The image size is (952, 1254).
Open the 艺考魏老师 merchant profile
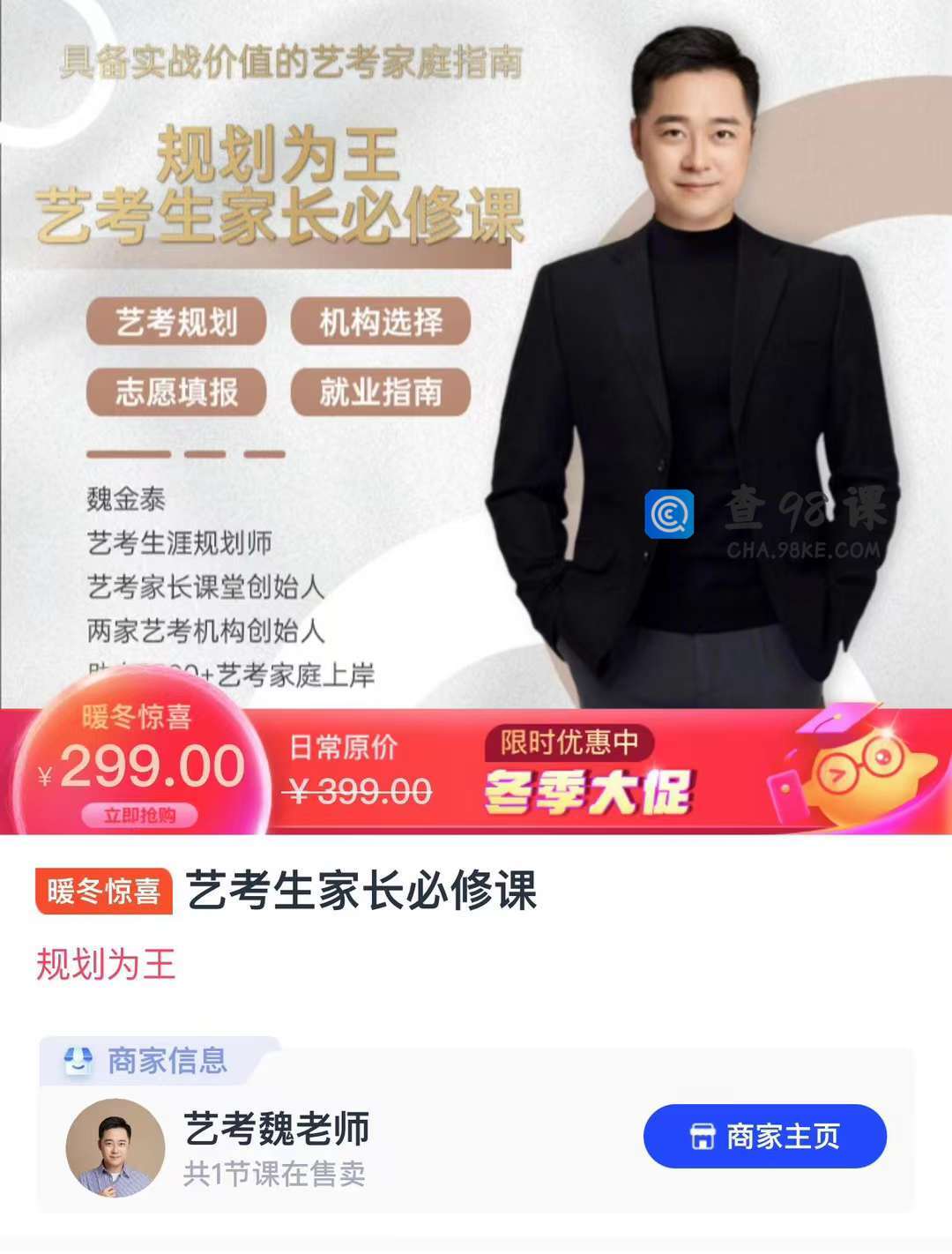coord(276,1129)
